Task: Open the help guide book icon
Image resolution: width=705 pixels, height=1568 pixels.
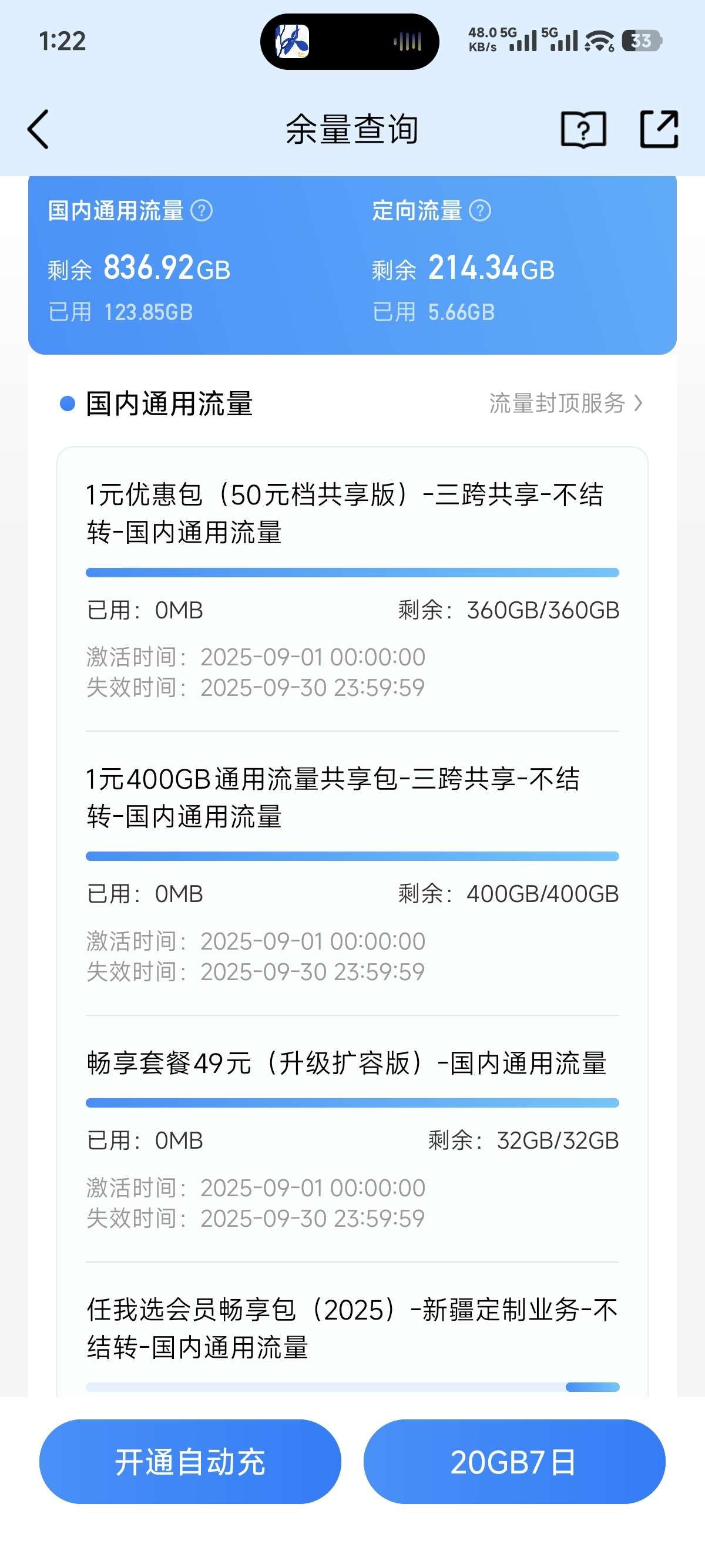Action: coord(583,129)
